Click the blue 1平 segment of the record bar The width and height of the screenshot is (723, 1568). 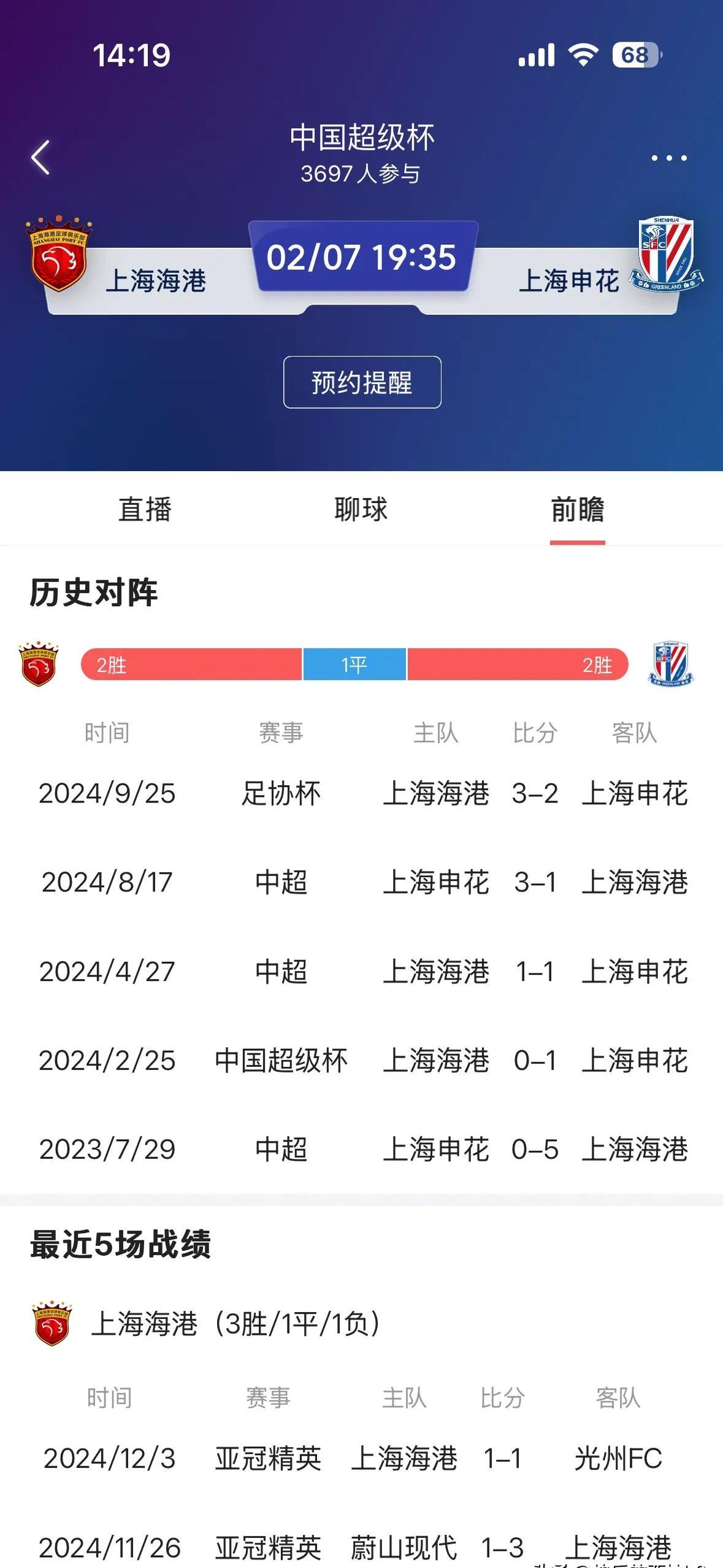coord(354,665)
